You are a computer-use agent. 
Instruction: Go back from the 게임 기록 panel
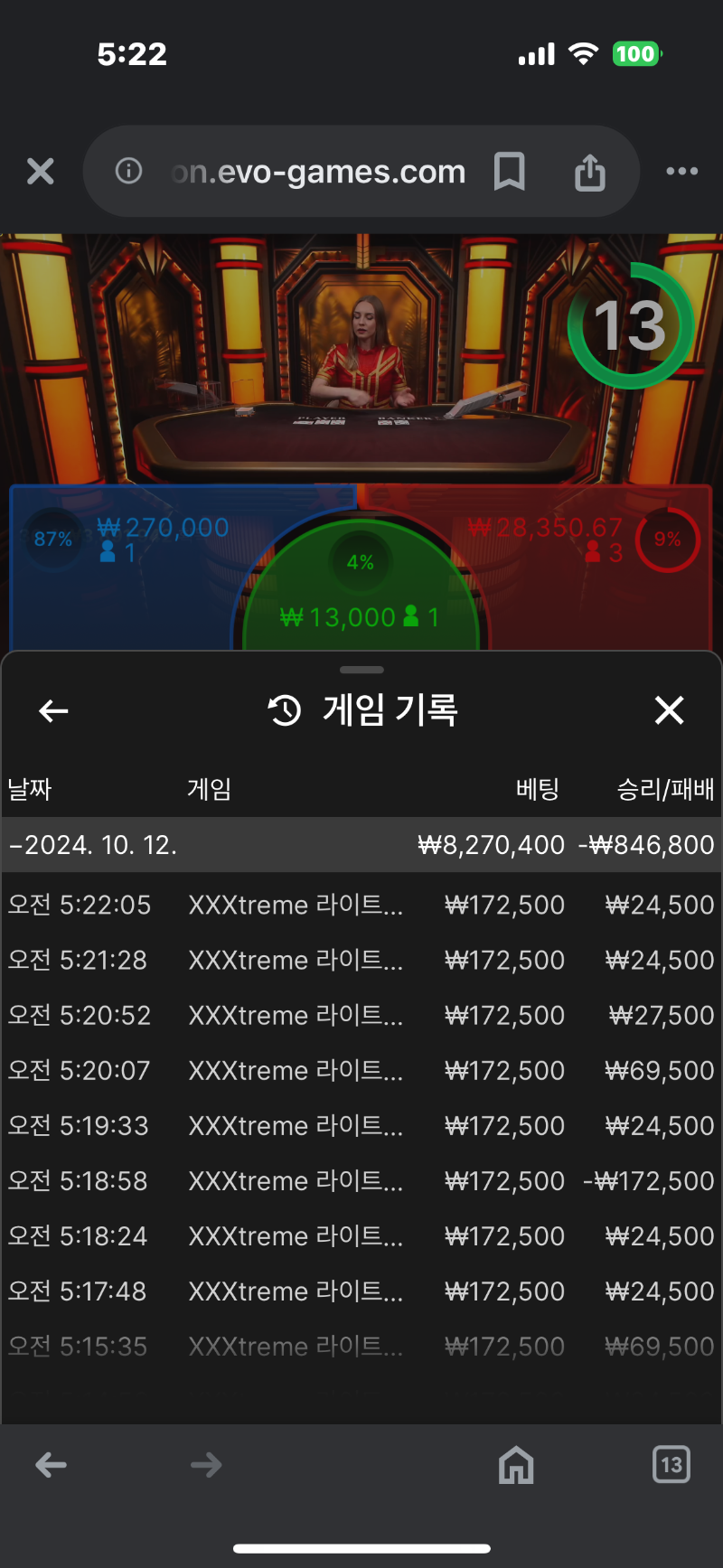point(53,711)
